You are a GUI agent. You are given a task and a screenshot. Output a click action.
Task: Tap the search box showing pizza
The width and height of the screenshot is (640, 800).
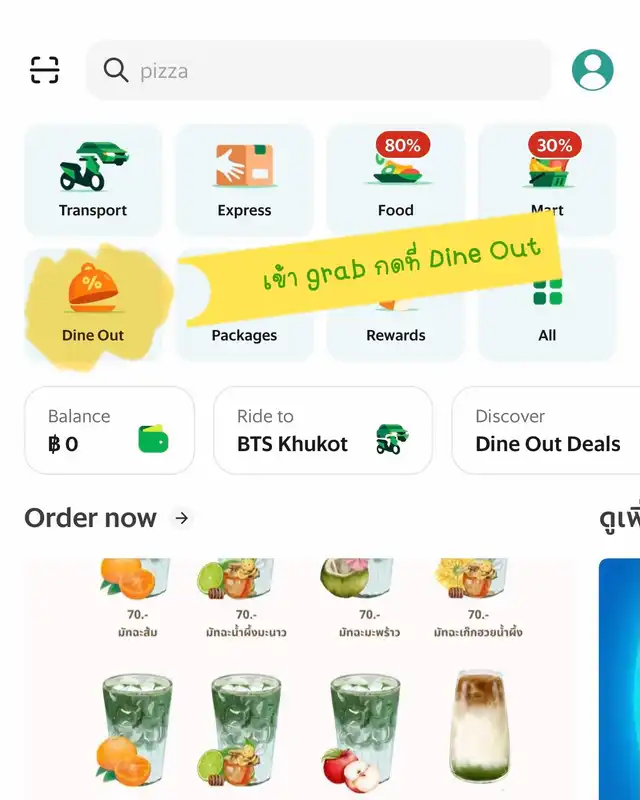click(318, 70)
